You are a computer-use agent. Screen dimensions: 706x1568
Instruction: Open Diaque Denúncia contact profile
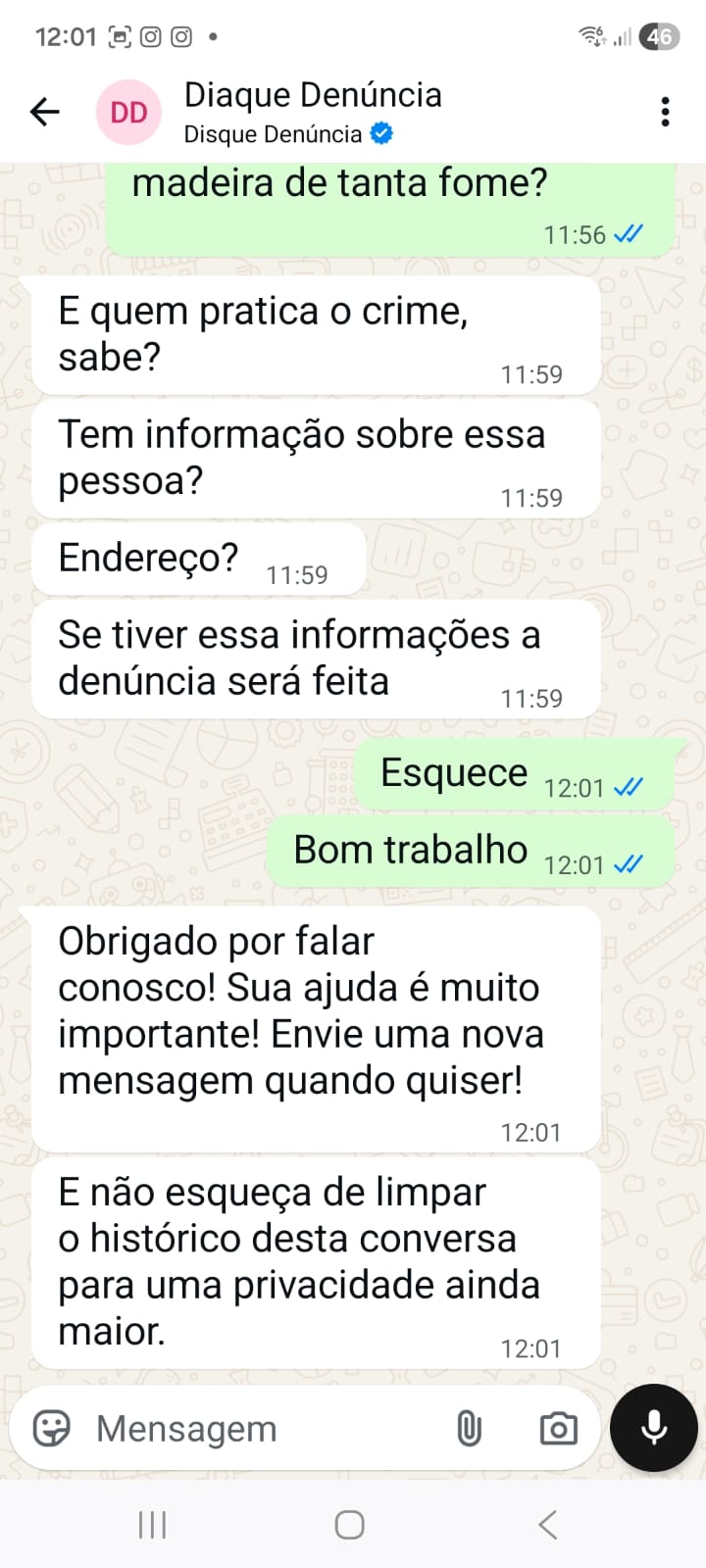tap(312, 112)
